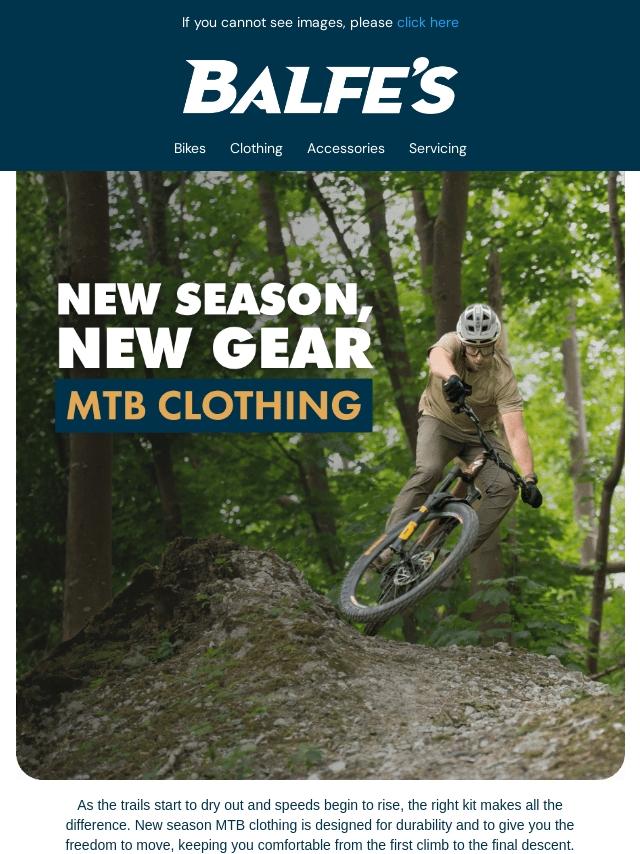
Task: Visit the Servicing page
Action: tap(437, 148)
